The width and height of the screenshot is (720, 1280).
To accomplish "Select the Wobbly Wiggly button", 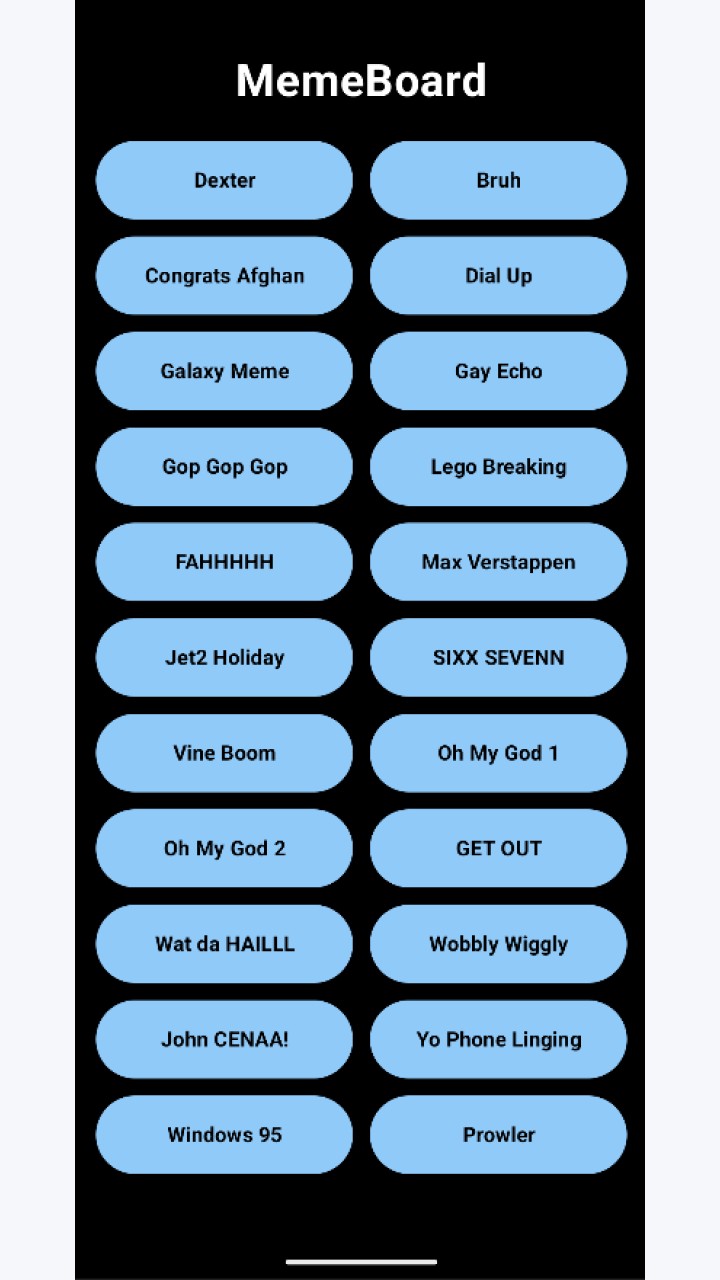I will click(498, 944).
